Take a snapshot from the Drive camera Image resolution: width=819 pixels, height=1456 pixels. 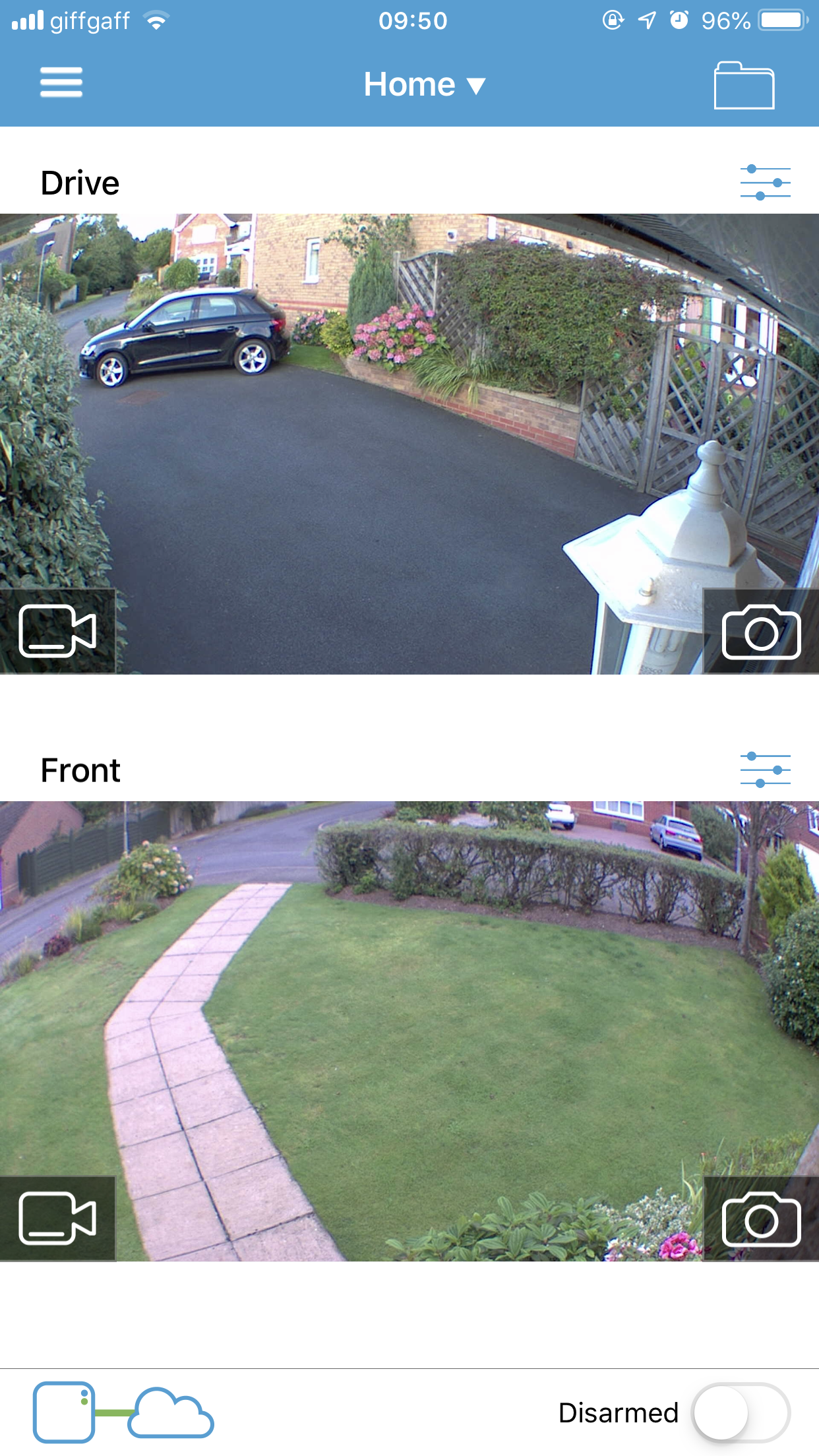761,632
